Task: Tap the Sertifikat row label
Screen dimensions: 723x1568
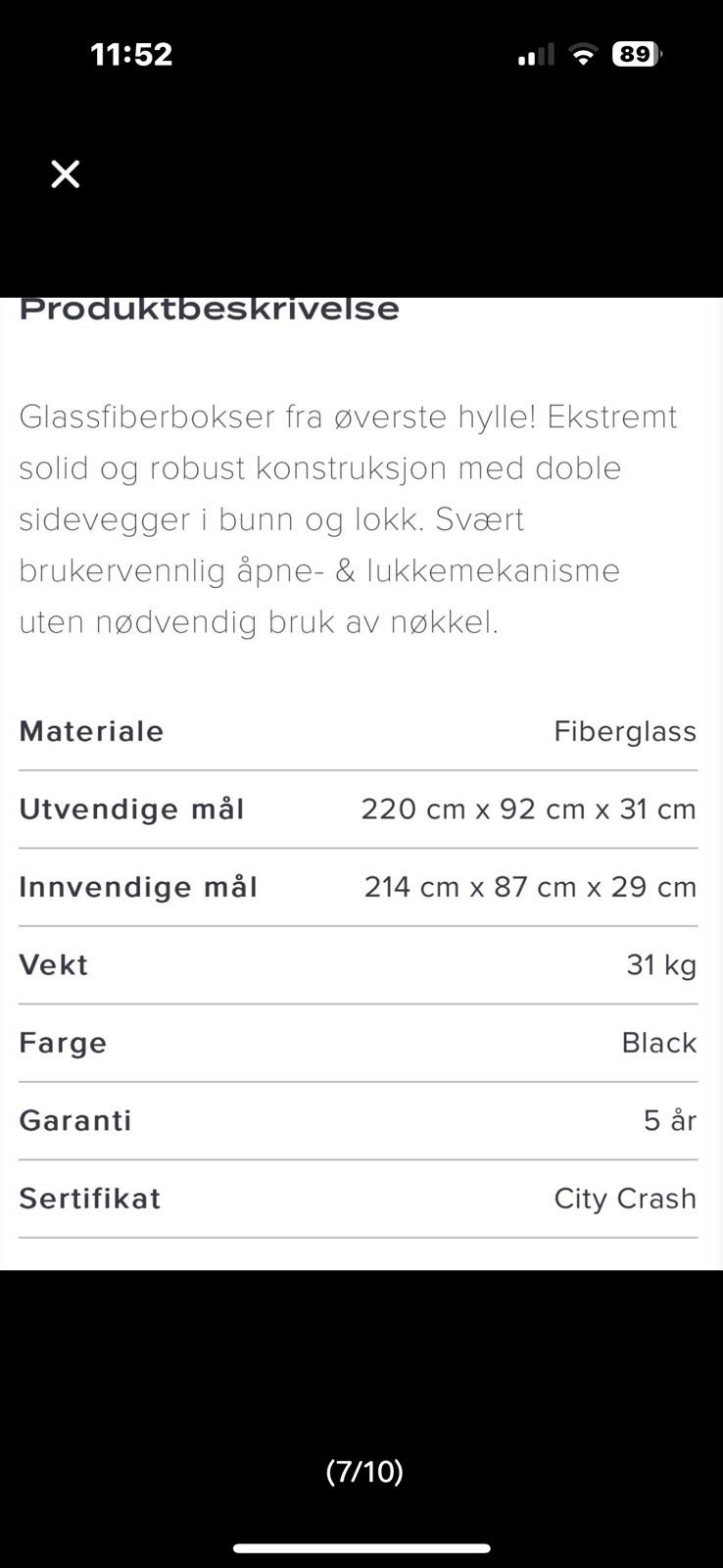Action: pyautogui.click(x=89, y=1198)
